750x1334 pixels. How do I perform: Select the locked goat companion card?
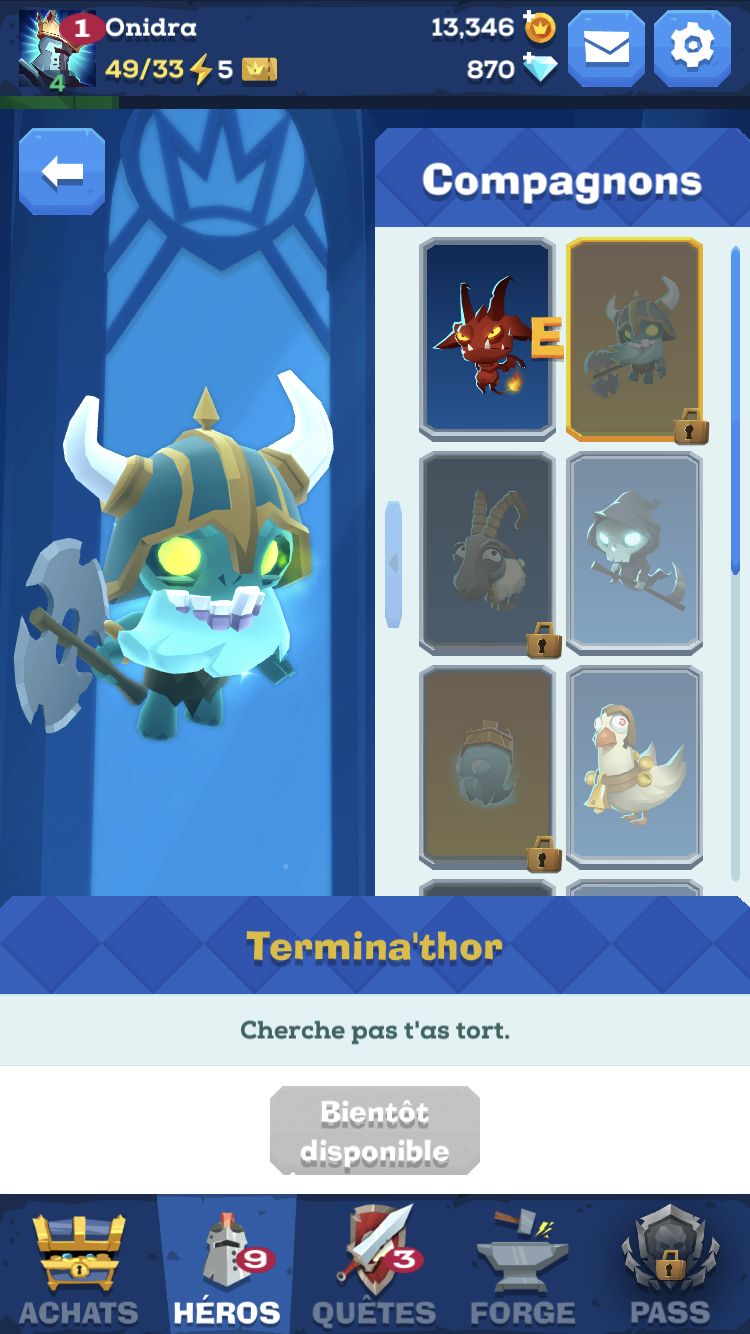(x=488, y=552)
